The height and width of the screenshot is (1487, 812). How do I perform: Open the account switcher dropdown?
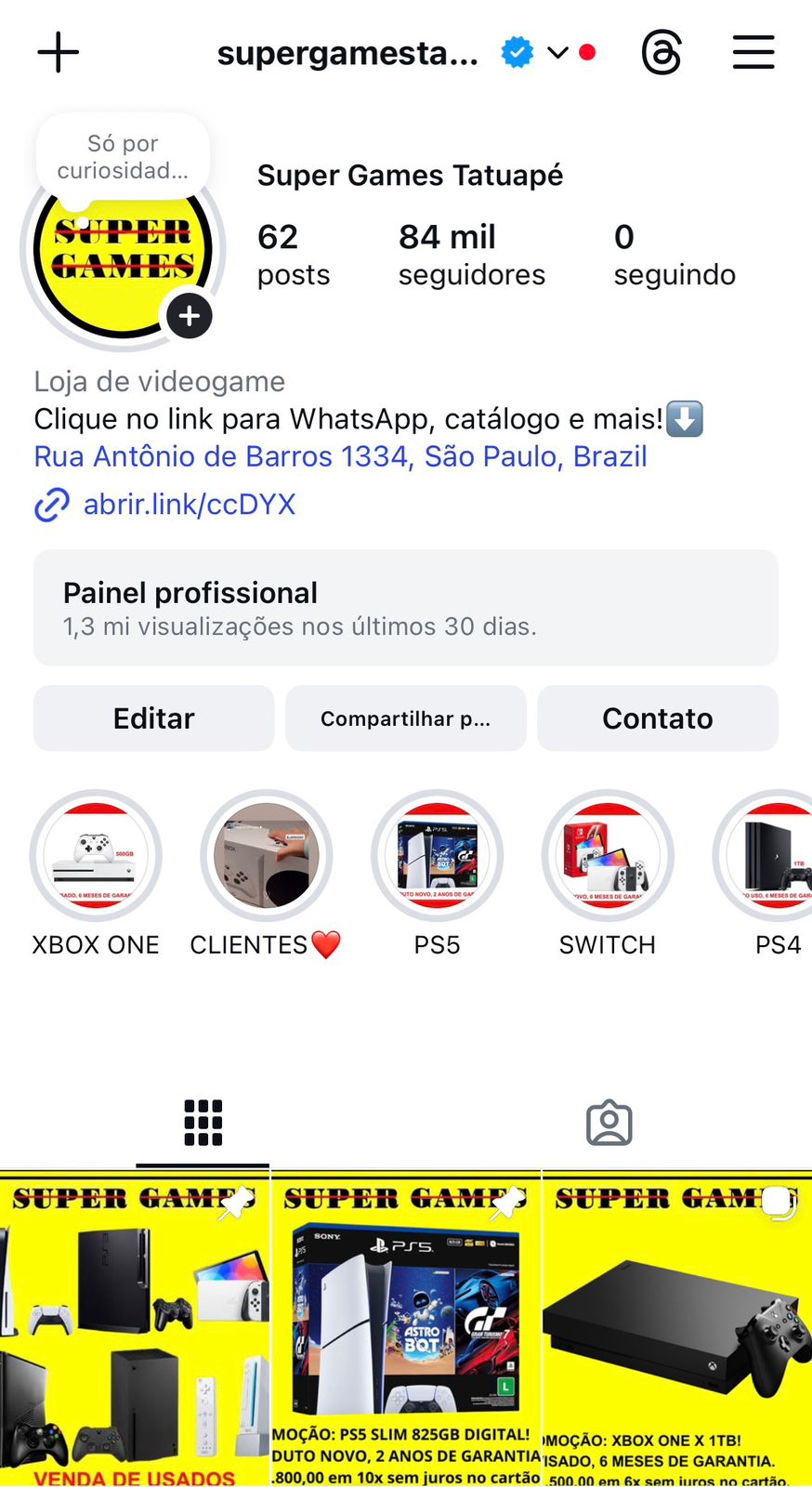(557, 53)
